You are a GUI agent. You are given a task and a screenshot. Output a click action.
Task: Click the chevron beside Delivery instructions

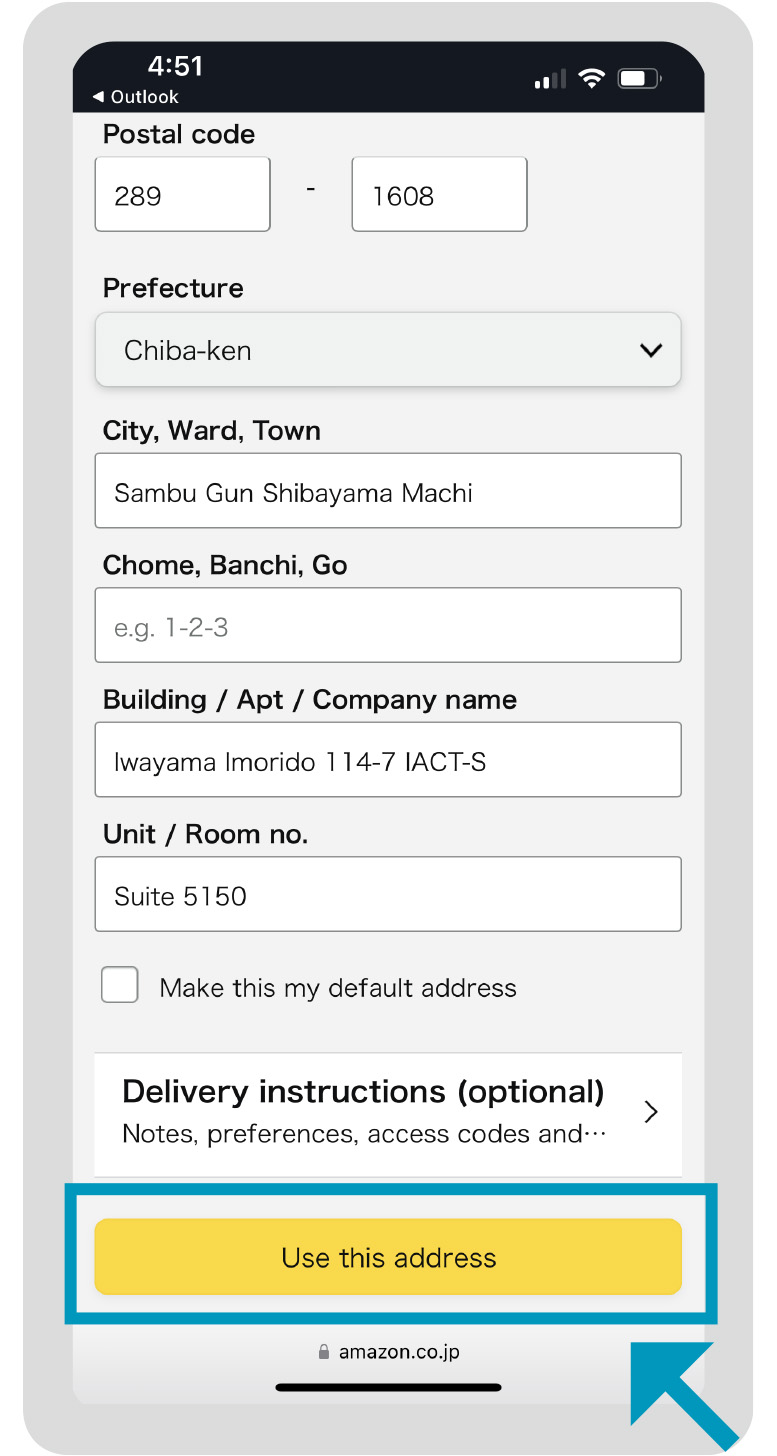[x=651, y=1112]
